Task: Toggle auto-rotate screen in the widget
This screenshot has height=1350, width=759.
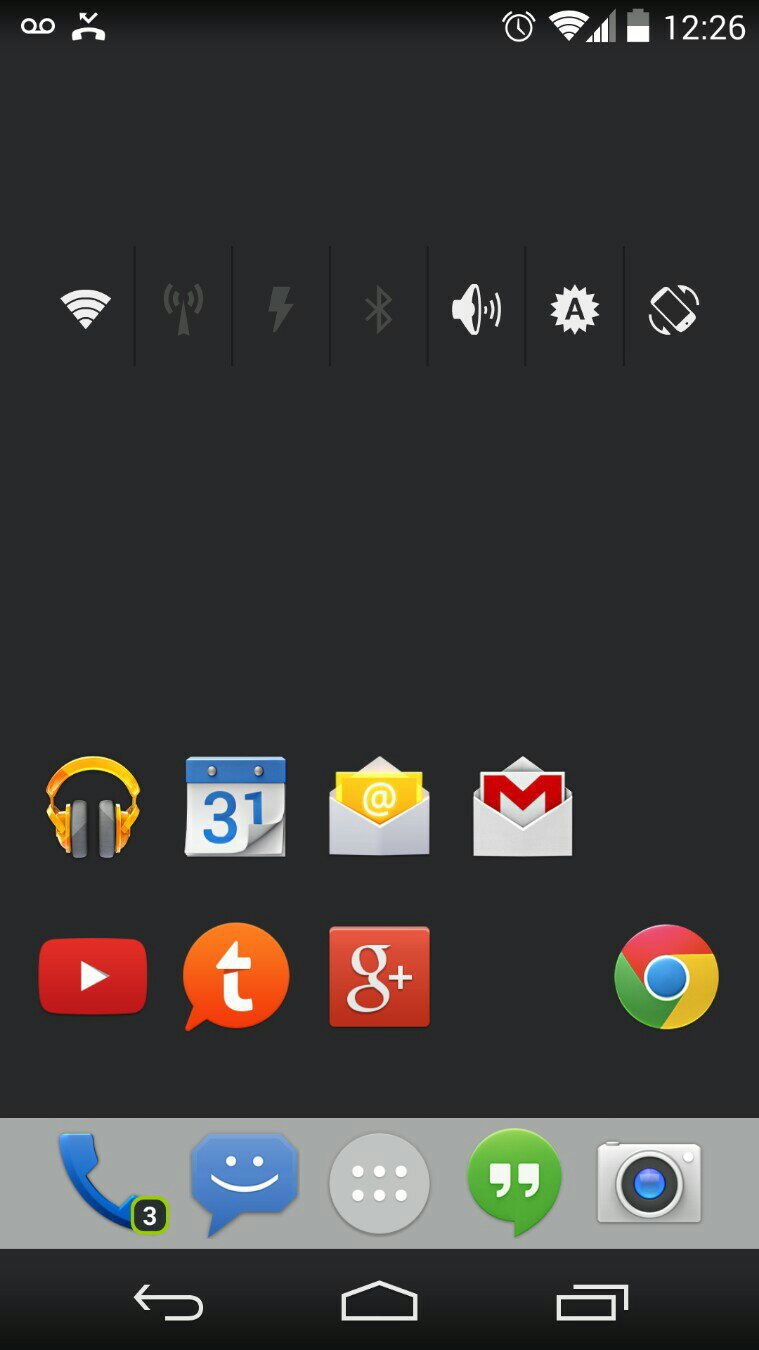Action: point(672,308)
